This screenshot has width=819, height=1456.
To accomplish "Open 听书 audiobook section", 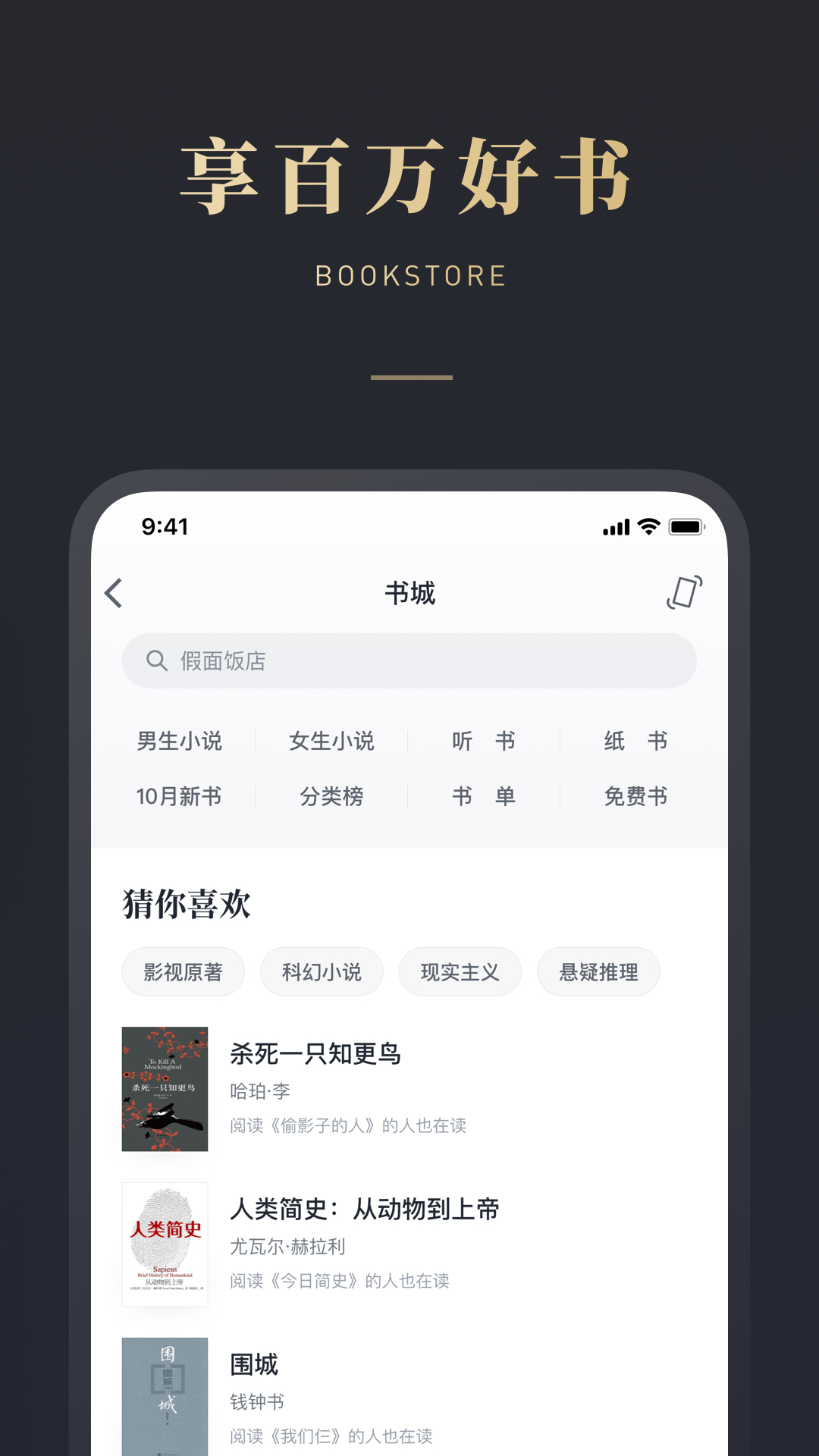I will click(x=484, y=742).
